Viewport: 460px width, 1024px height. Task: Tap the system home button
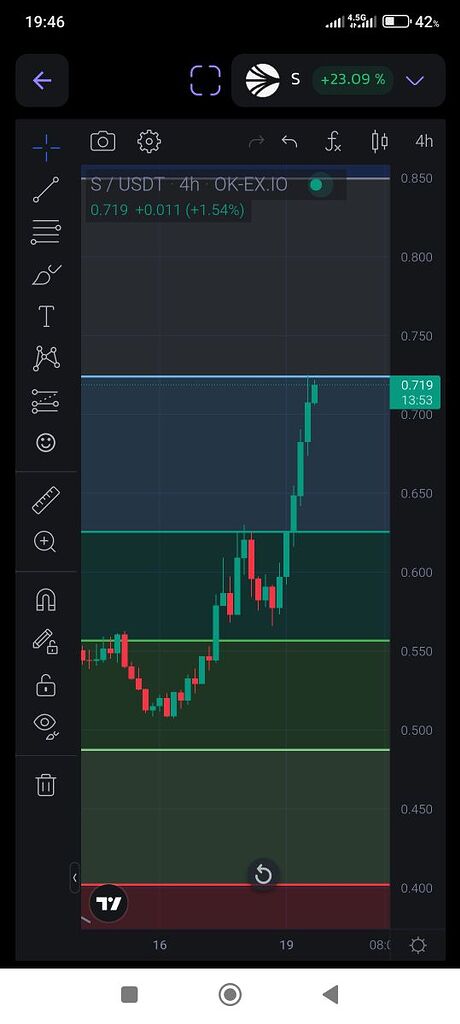(230, 995)
